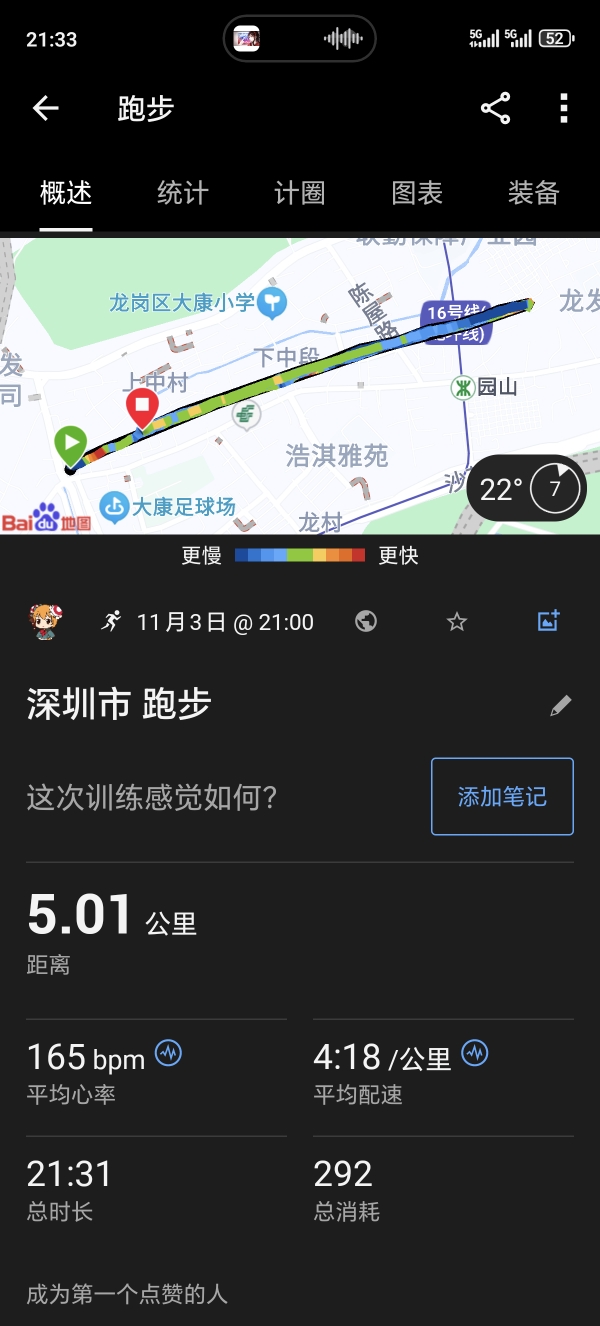Switch to the 计圈 tab
Screen dimensions: 600x1326
pos(299,193)
